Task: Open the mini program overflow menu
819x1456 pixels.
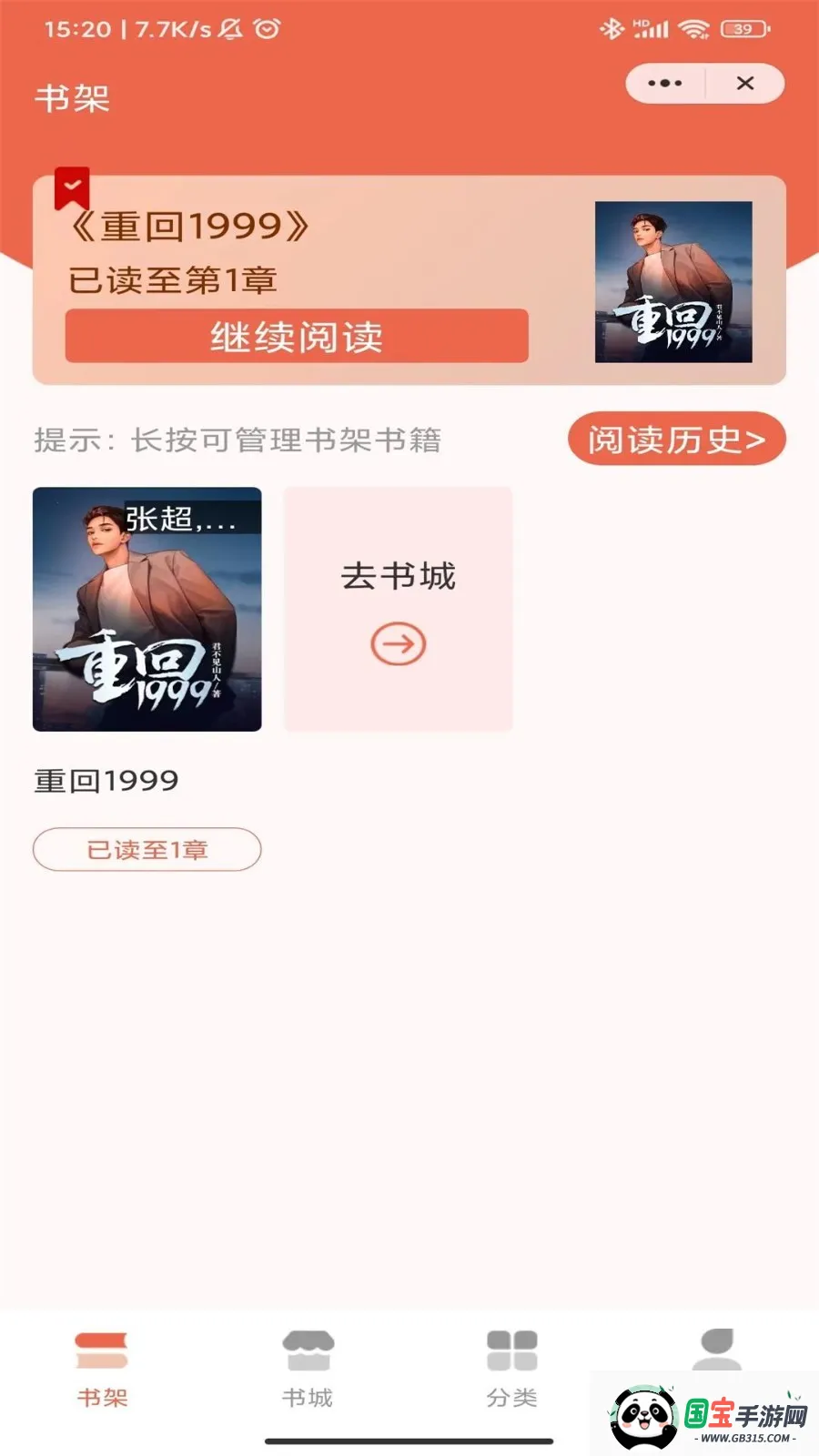Action: click(665, 84)
